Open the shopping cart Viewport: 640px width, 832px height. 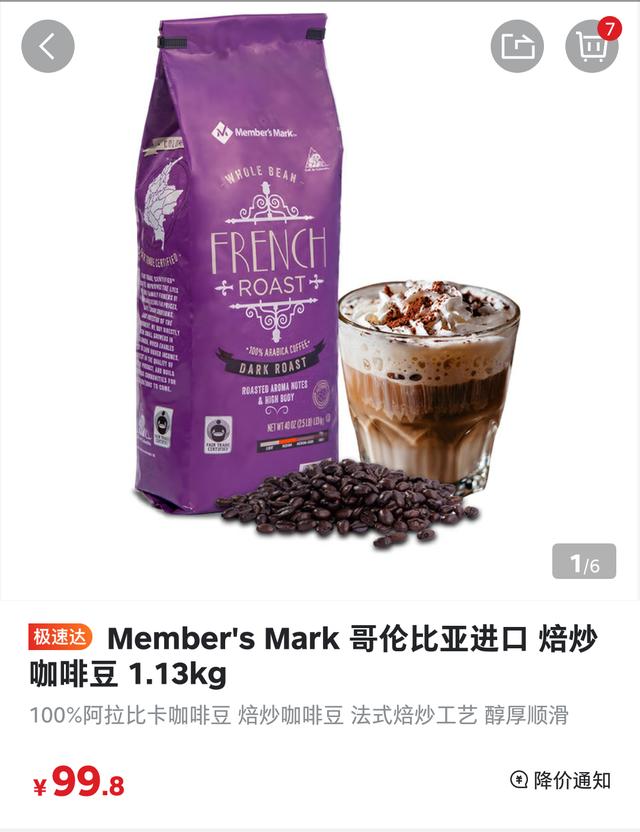pos(591,46)
